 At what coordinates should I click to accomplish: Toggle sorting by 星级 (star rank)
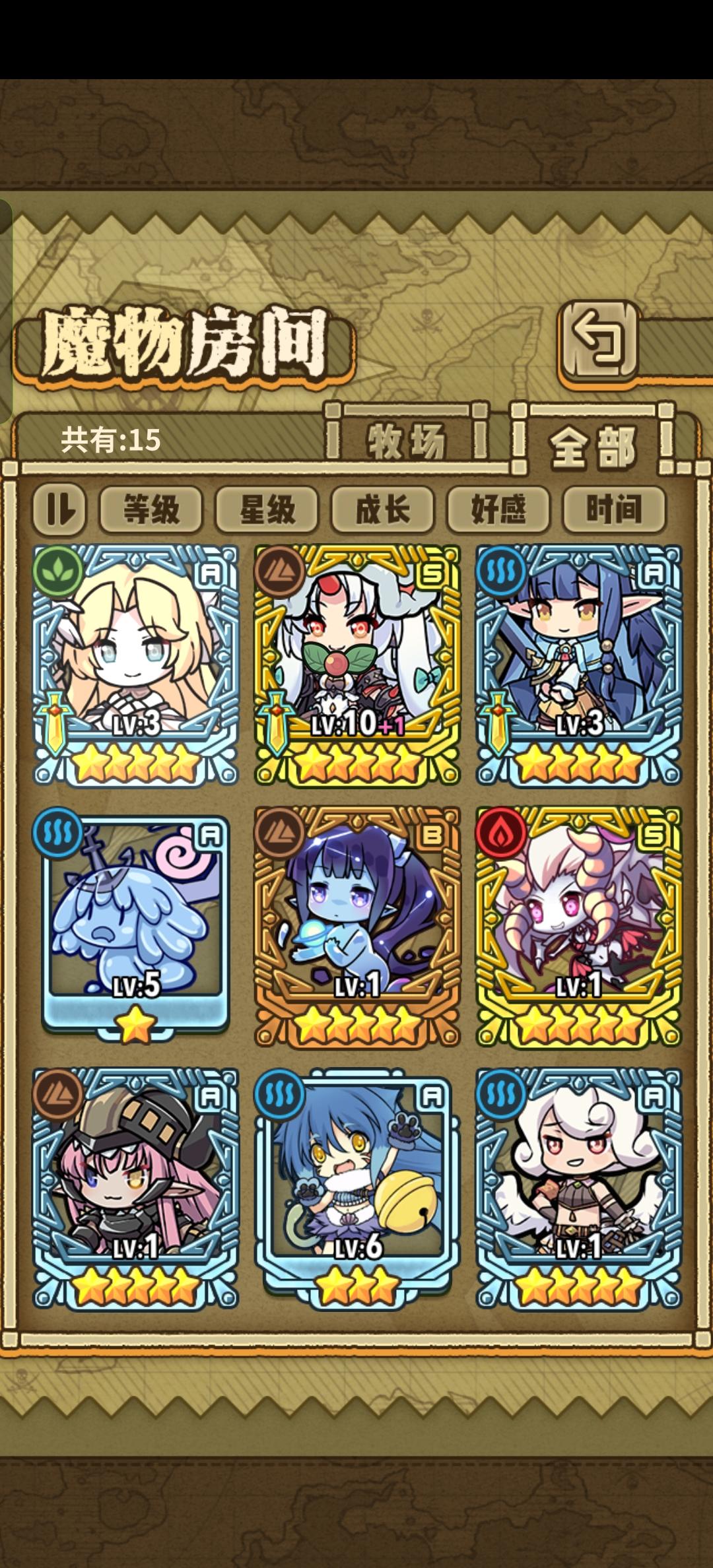pos(268,508)
